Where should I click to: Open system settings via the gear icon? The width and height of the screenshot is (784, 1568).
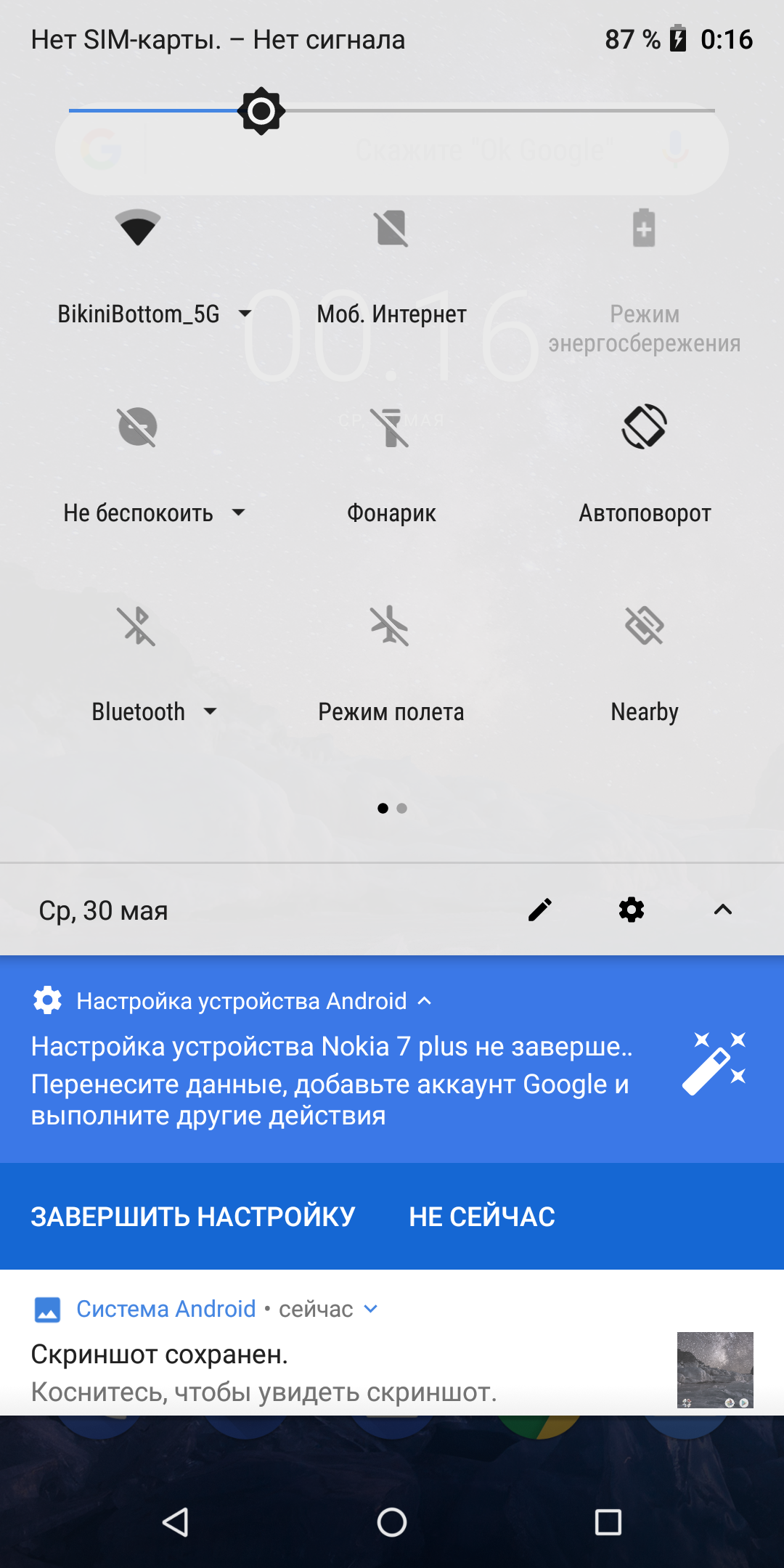[x=632, y=910]
